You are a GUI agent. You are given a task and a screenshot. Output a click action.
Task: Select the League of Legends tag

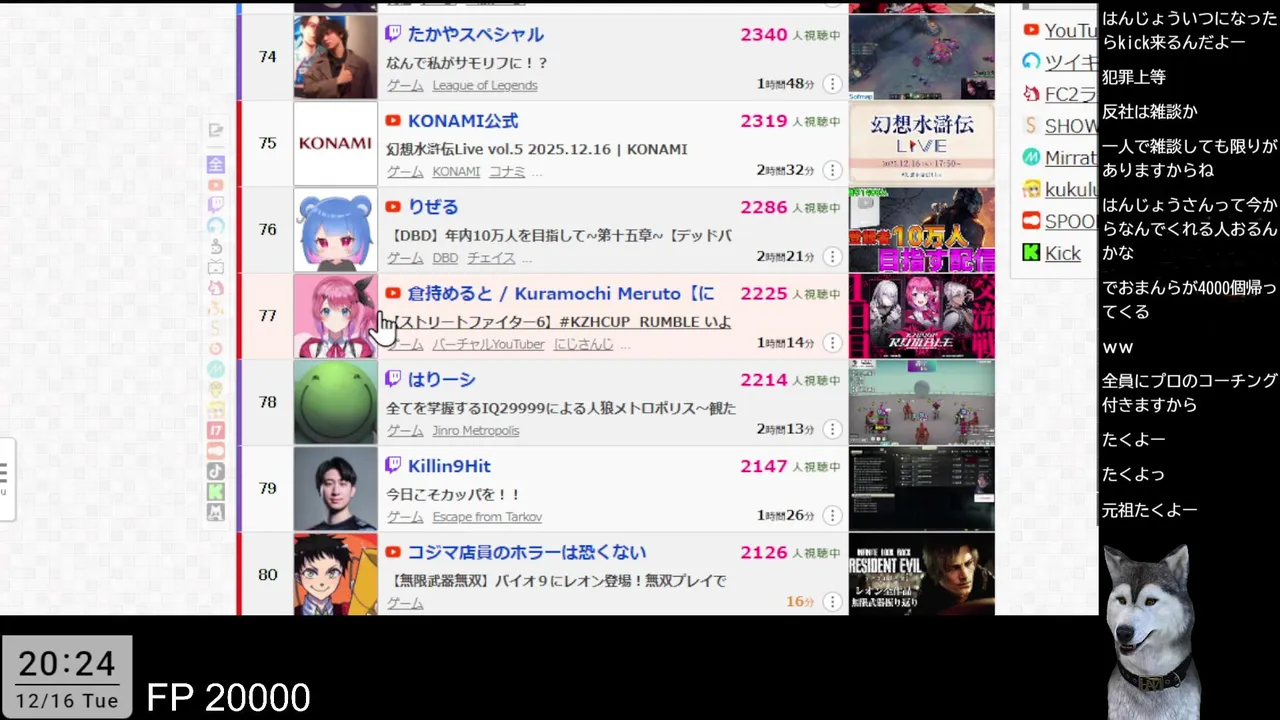click(x=484, y=85)
